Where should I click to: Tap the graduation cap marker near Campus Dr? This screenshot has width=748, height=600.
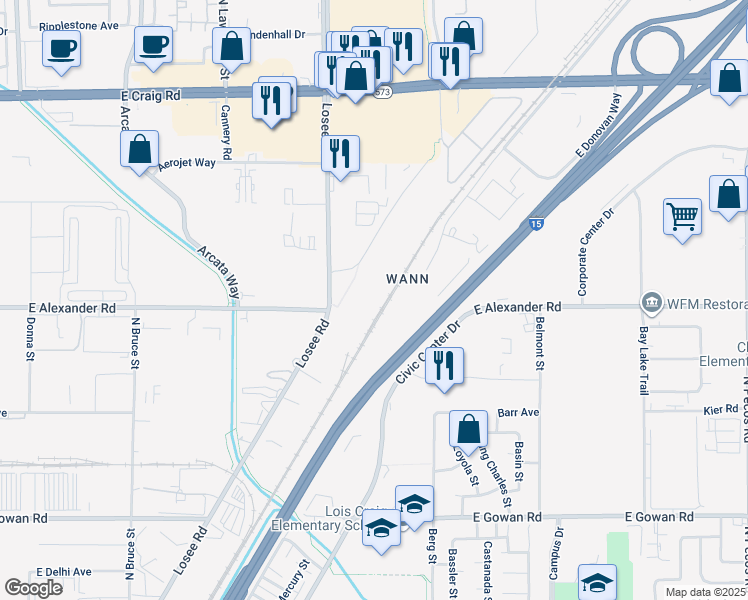[597, 583]
